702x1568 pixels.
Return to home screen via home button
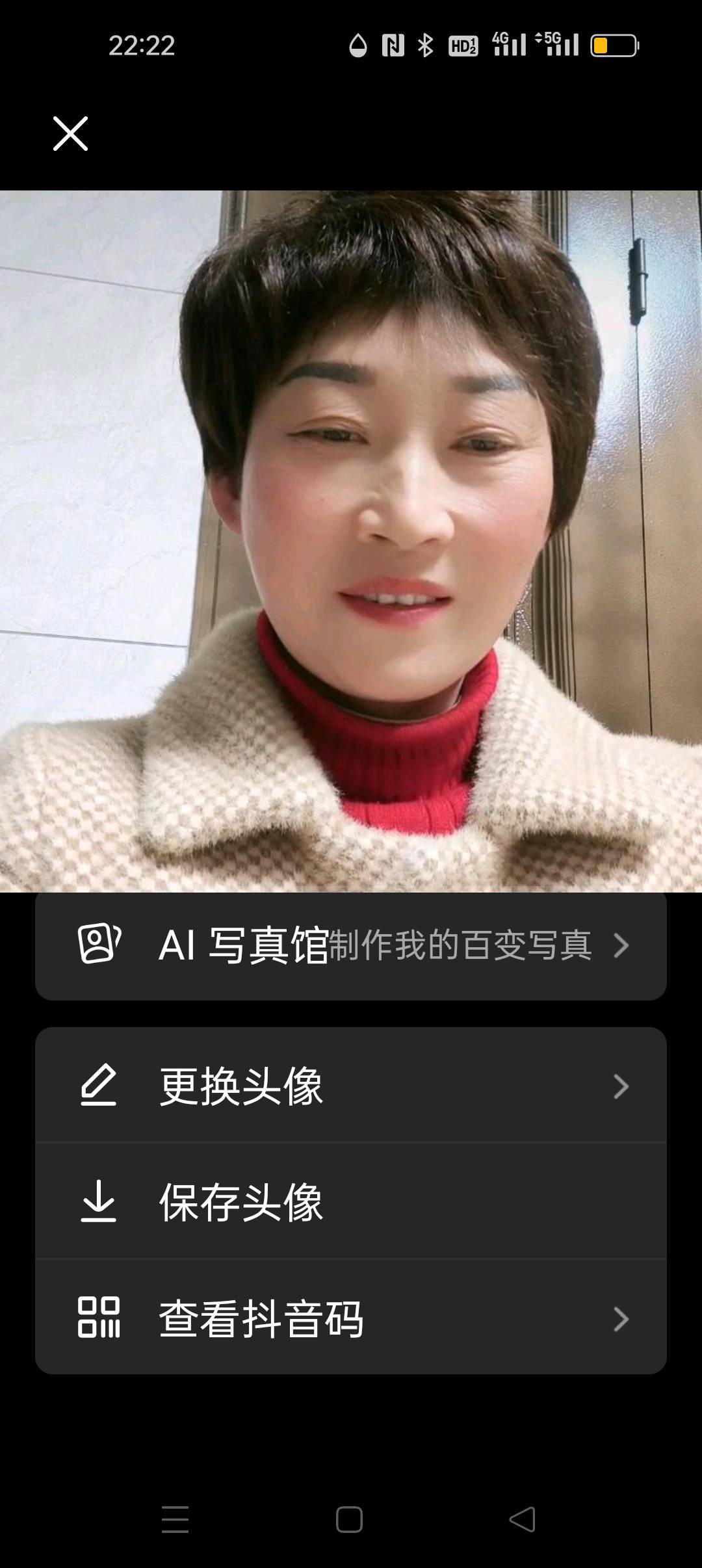[x=349, y=1520]
